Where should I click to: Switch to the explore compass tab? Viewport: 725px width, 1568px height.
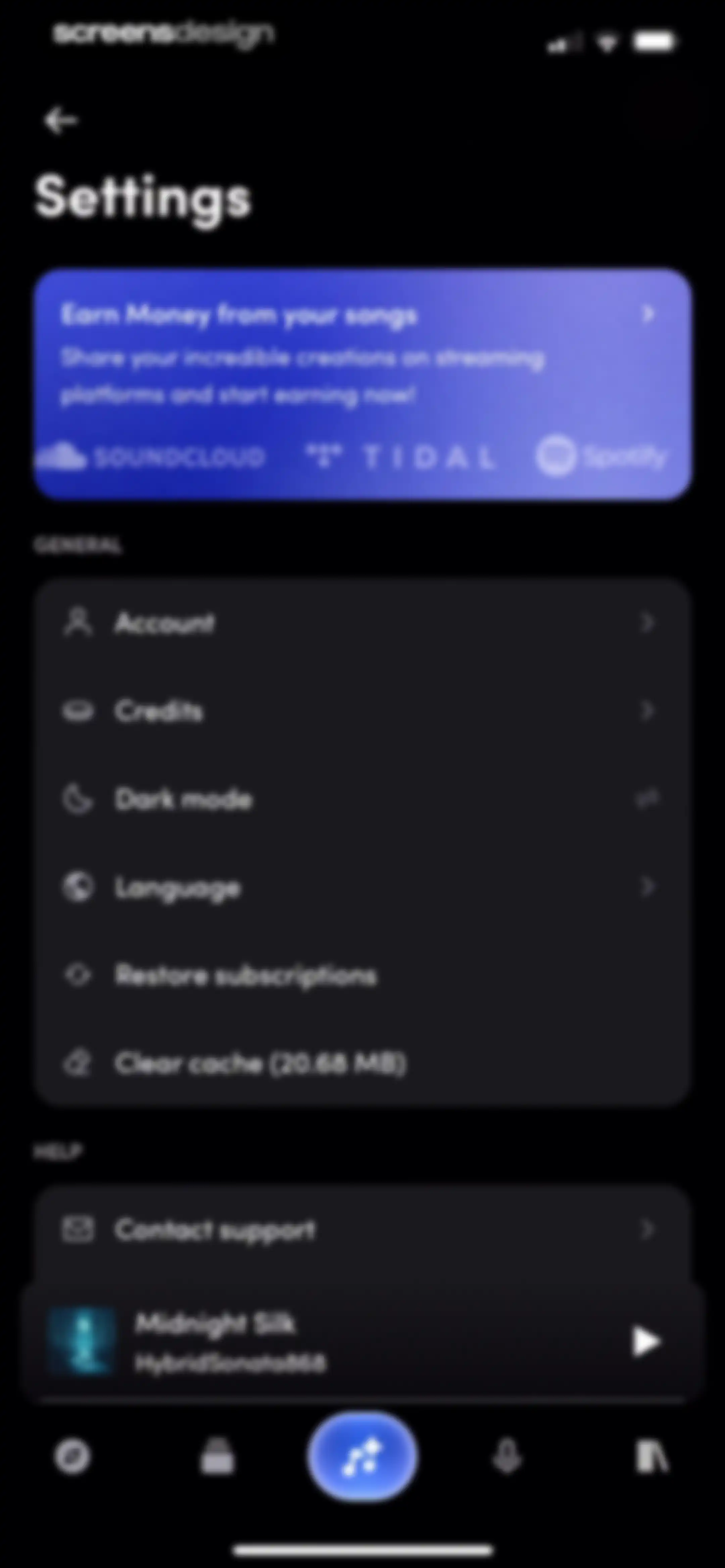tap(72, 1457)
